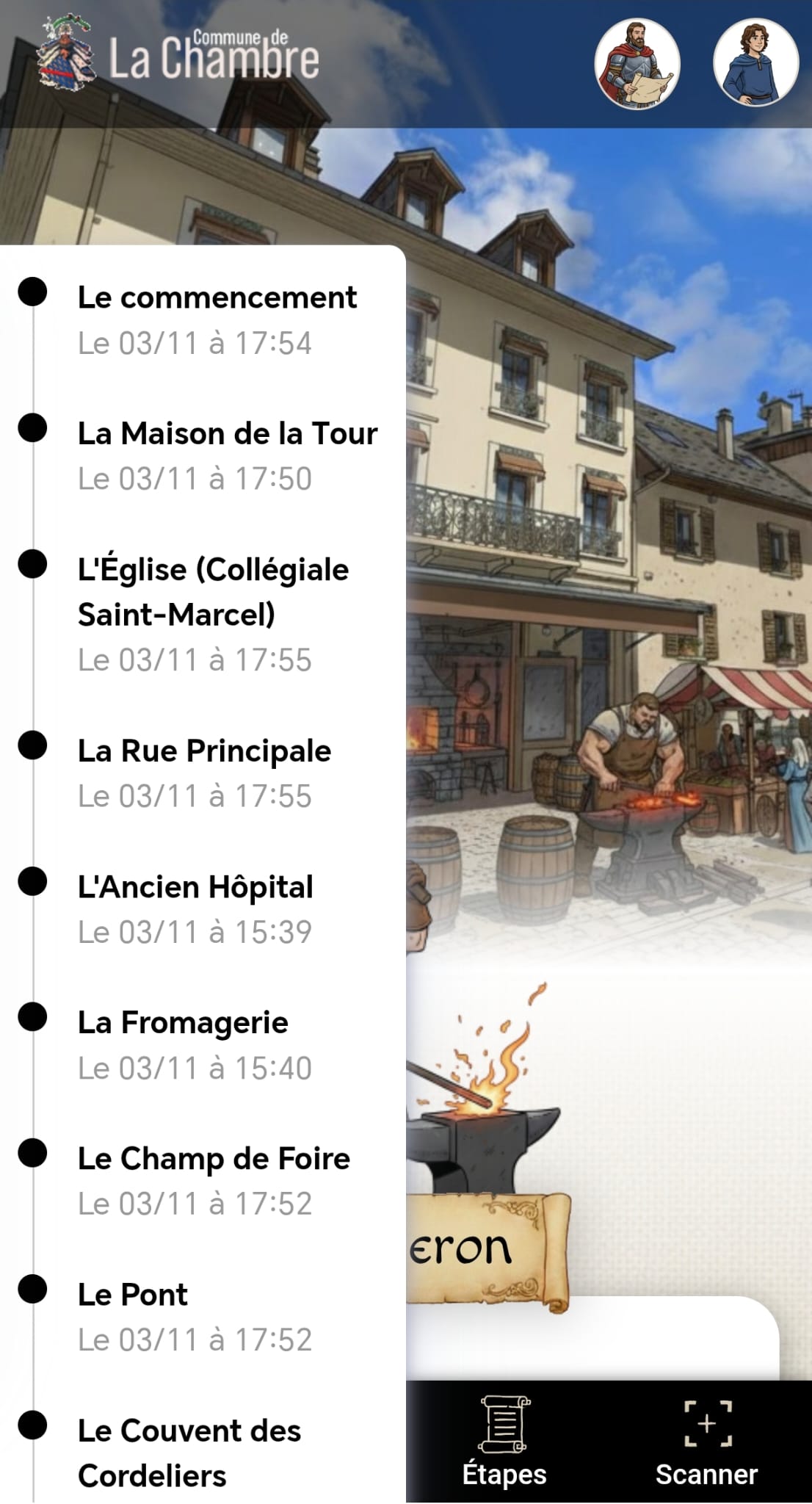Tap the knight character avatar in header
The image size is (812, 1504).
coord(637,62)
